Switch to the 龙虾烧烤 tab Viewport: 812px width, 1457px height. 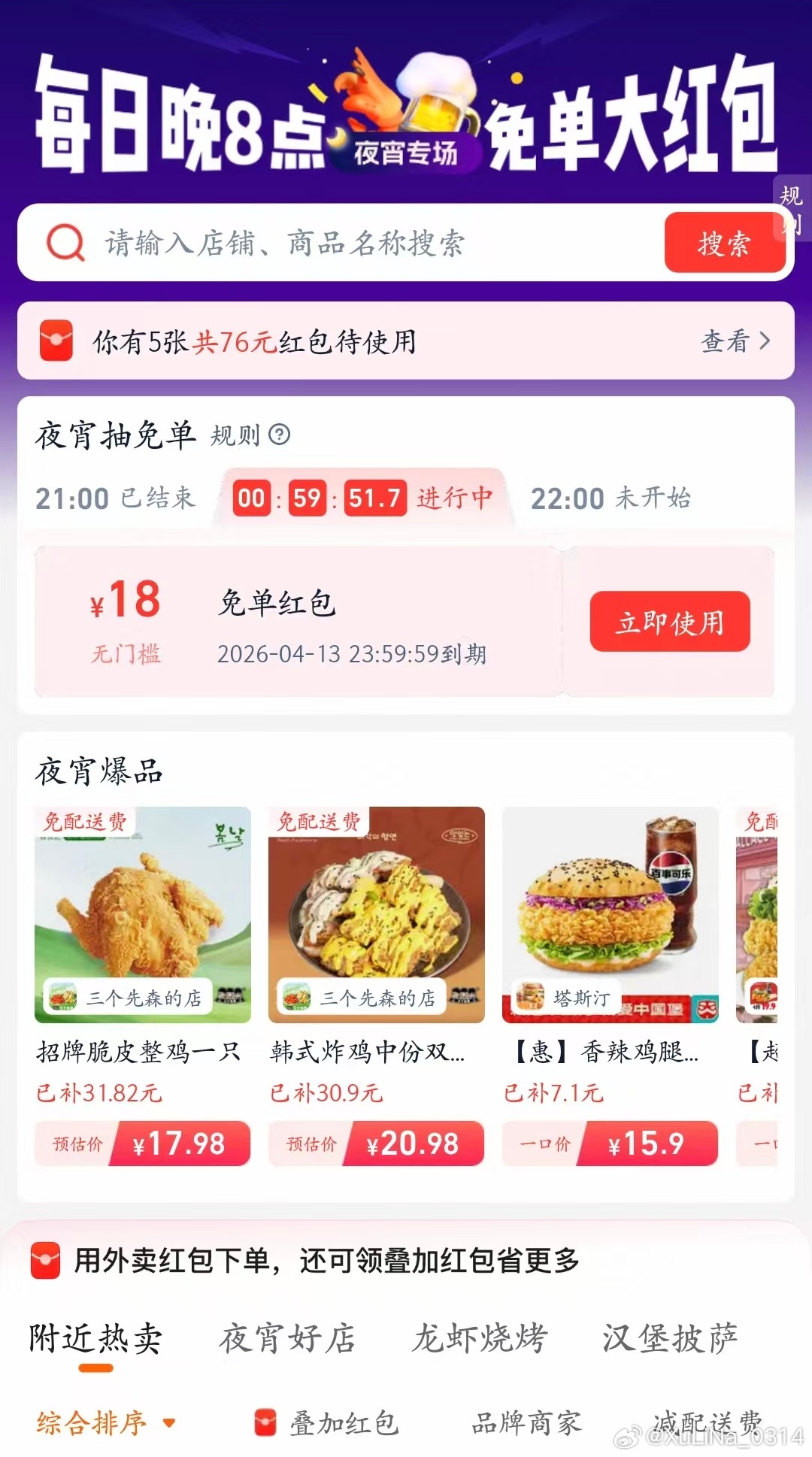tap(480, 1339)
